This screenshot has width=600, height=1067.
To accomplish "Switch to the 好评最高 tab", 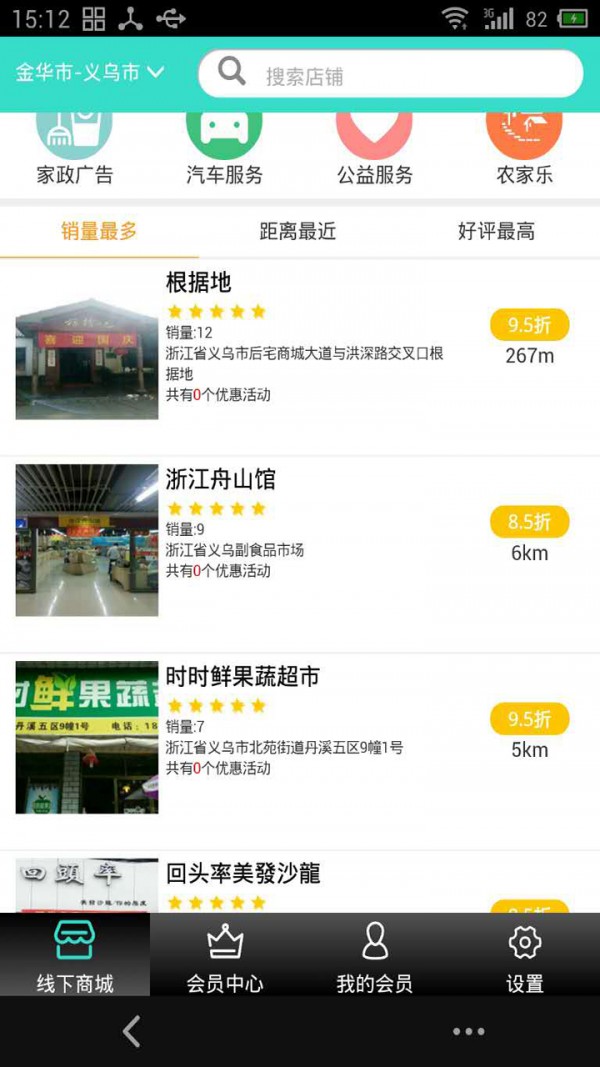I will (496, 232).
